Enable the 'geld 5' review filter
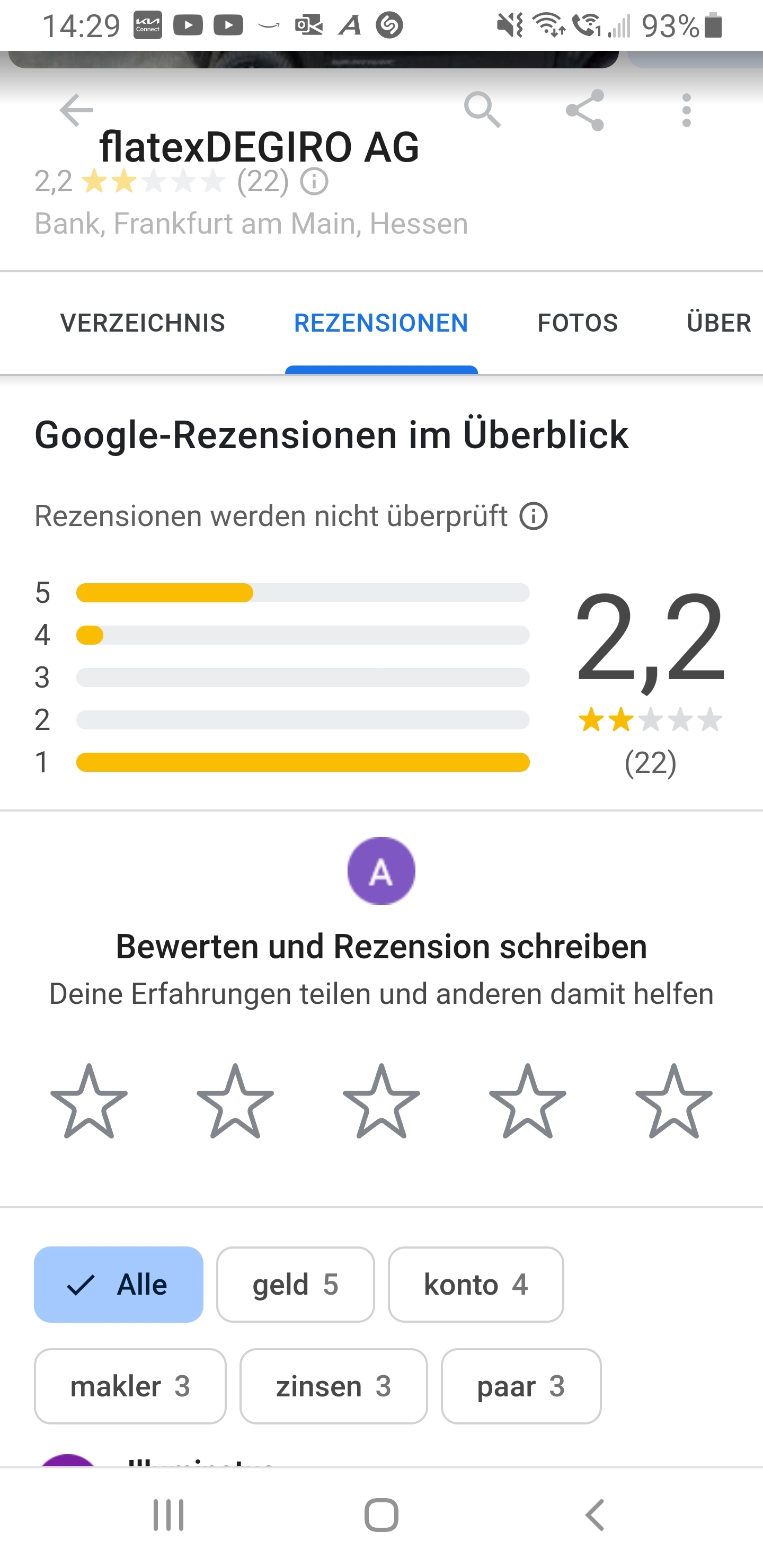The image size is (763, 1568). click(295, 1285)
